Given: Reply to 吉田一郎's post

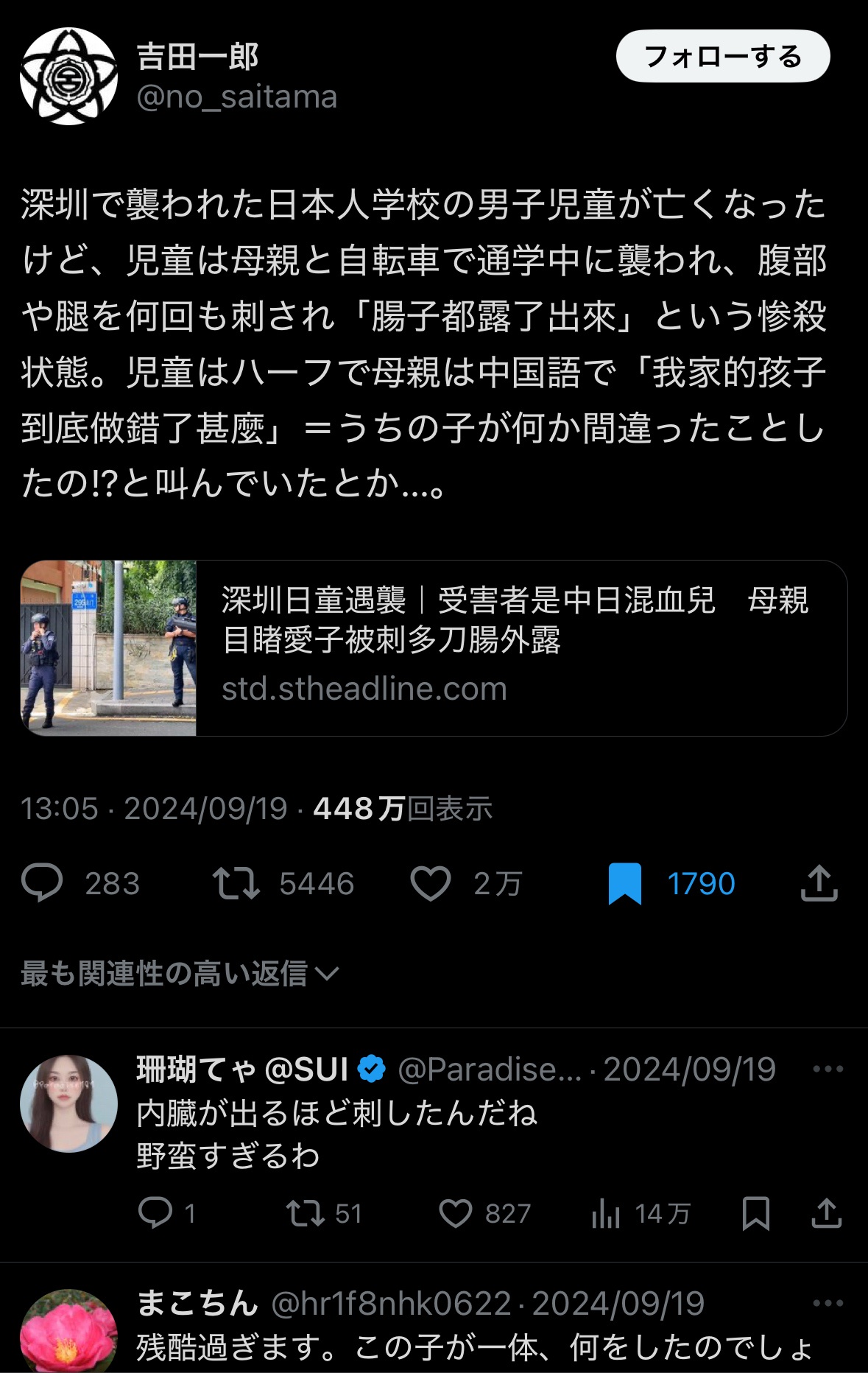Looking at the screenshot, I should [x=43, y=883].
